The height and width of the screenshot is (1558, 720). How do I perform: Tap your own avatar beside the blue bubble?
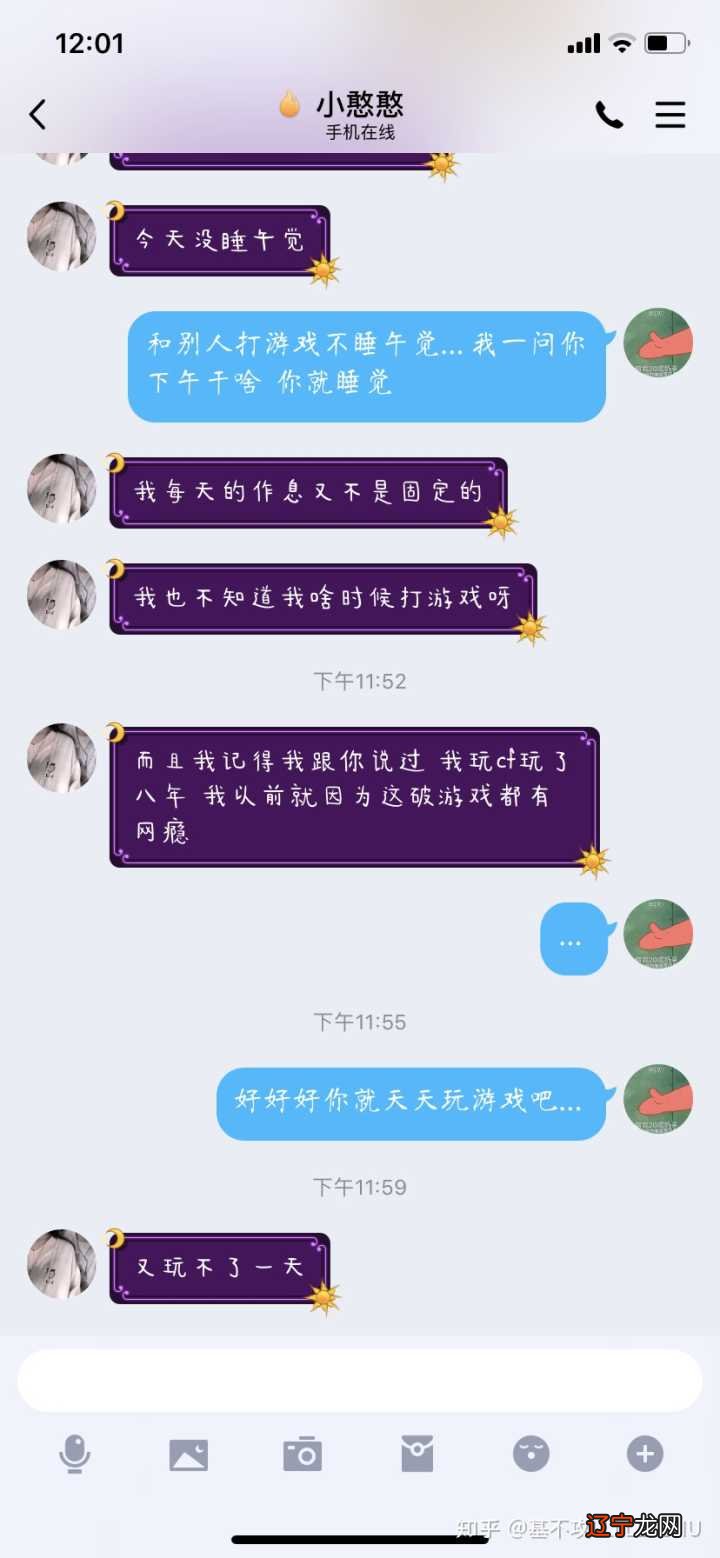coord(658,343)
